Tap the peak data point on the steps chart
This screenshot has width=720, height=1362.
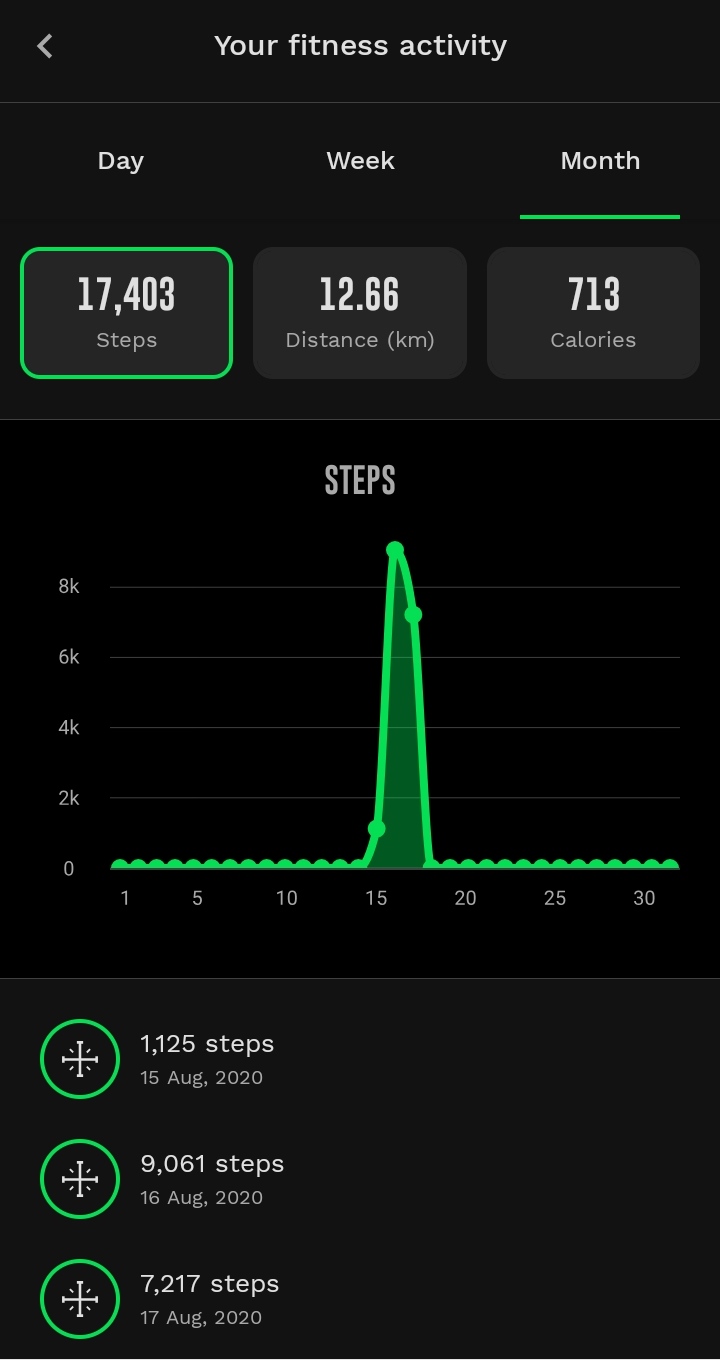pos(395,549)
